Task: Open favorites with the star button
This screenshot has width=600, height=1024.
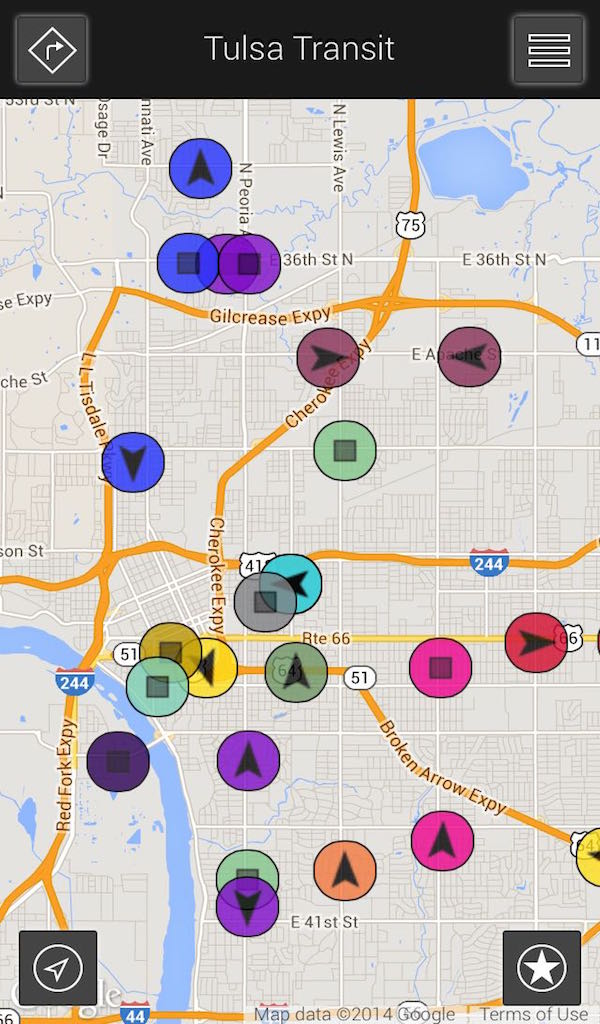Action: pyautogui.click(x=542, y=968)
